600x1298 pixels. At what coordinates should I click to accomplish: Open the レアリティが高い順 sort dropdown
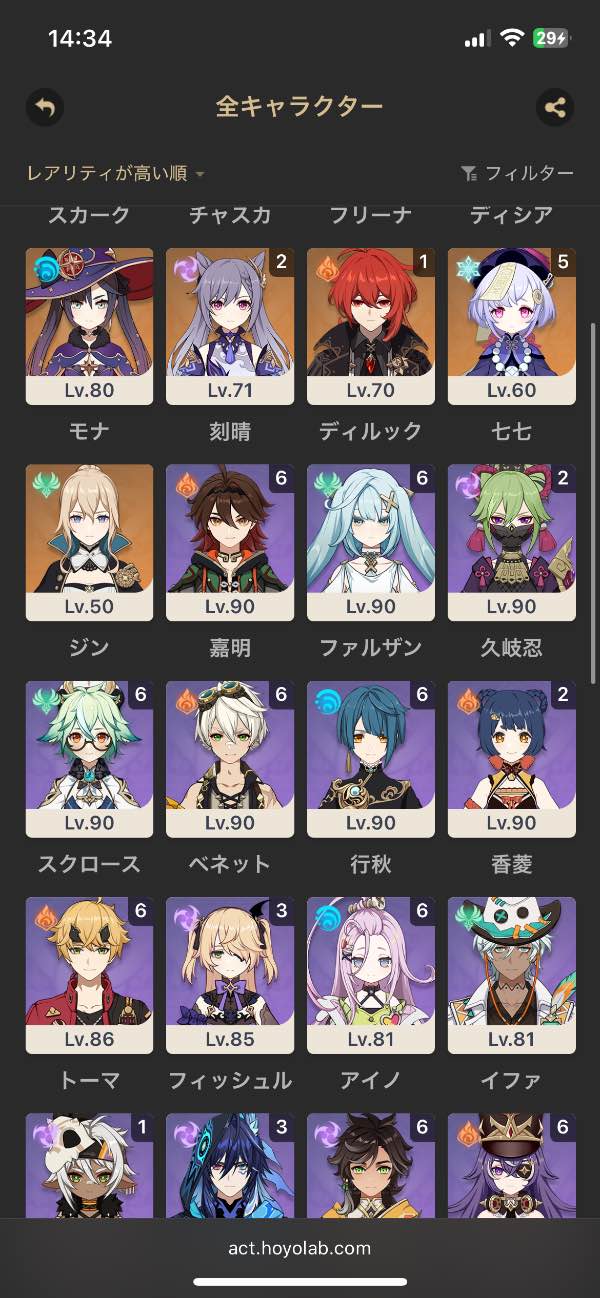coord(115,174)
